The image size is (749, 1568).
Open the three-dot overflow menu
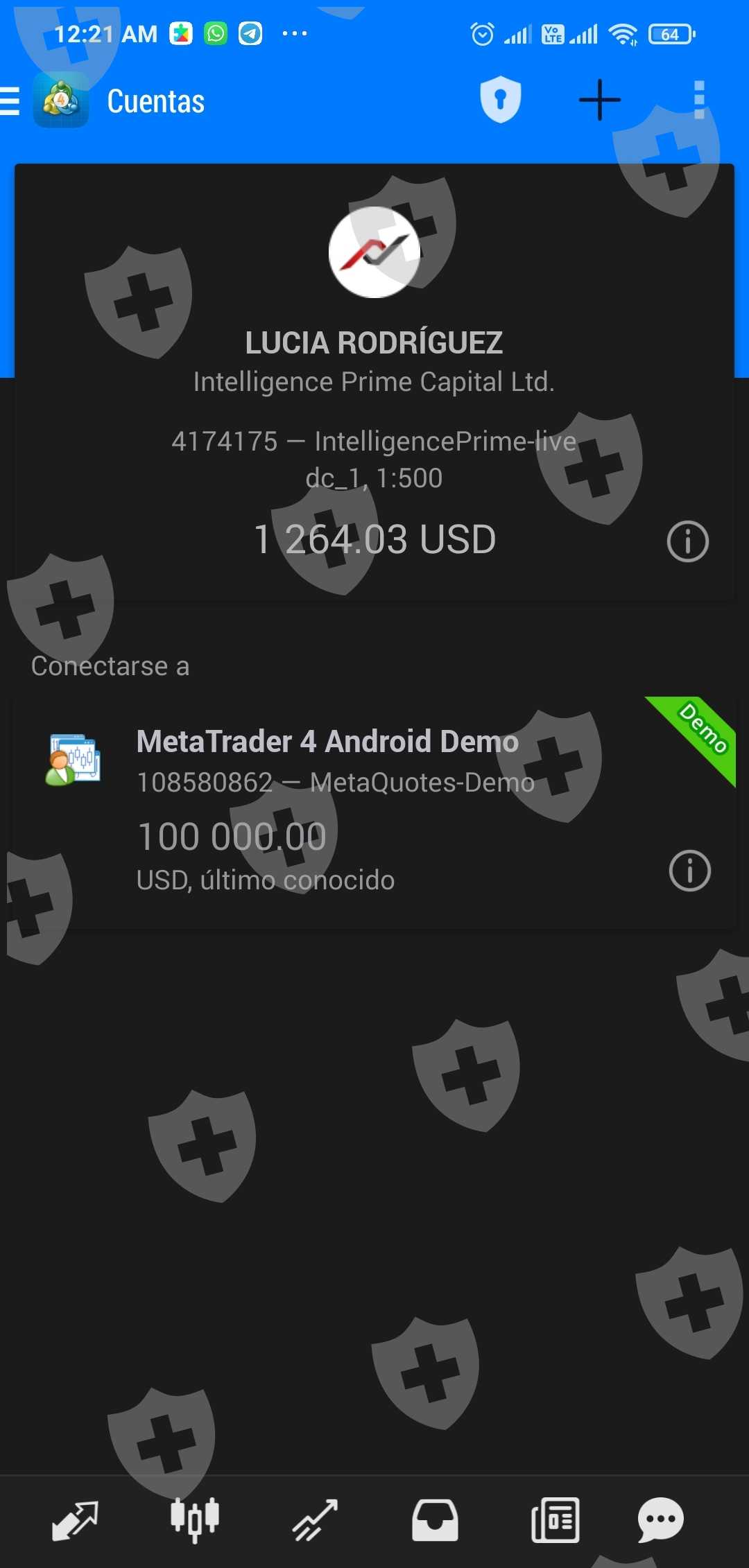[699, 101]
